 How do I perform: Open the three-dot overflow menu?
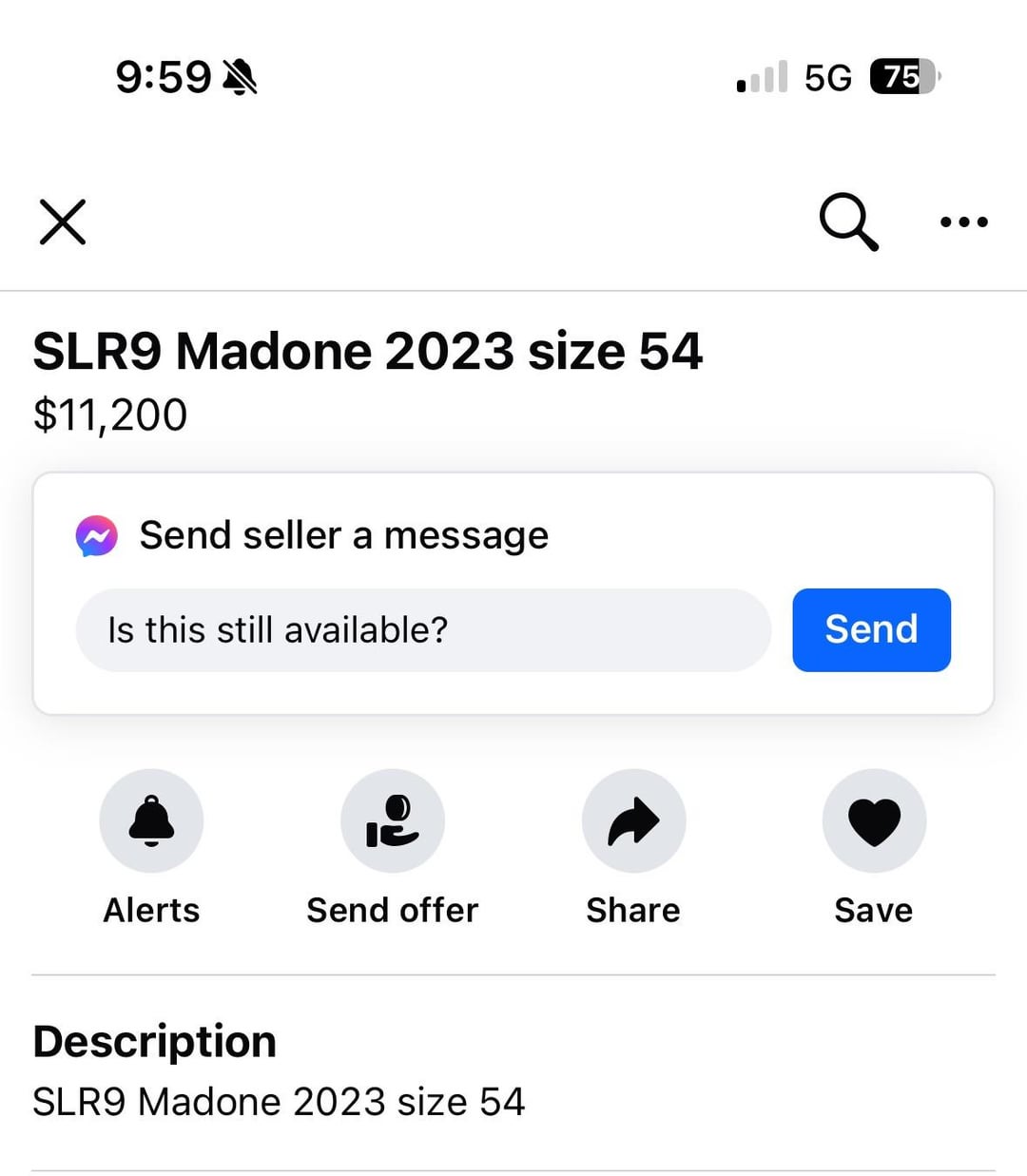pyautogui.click(x=963, y=222)
